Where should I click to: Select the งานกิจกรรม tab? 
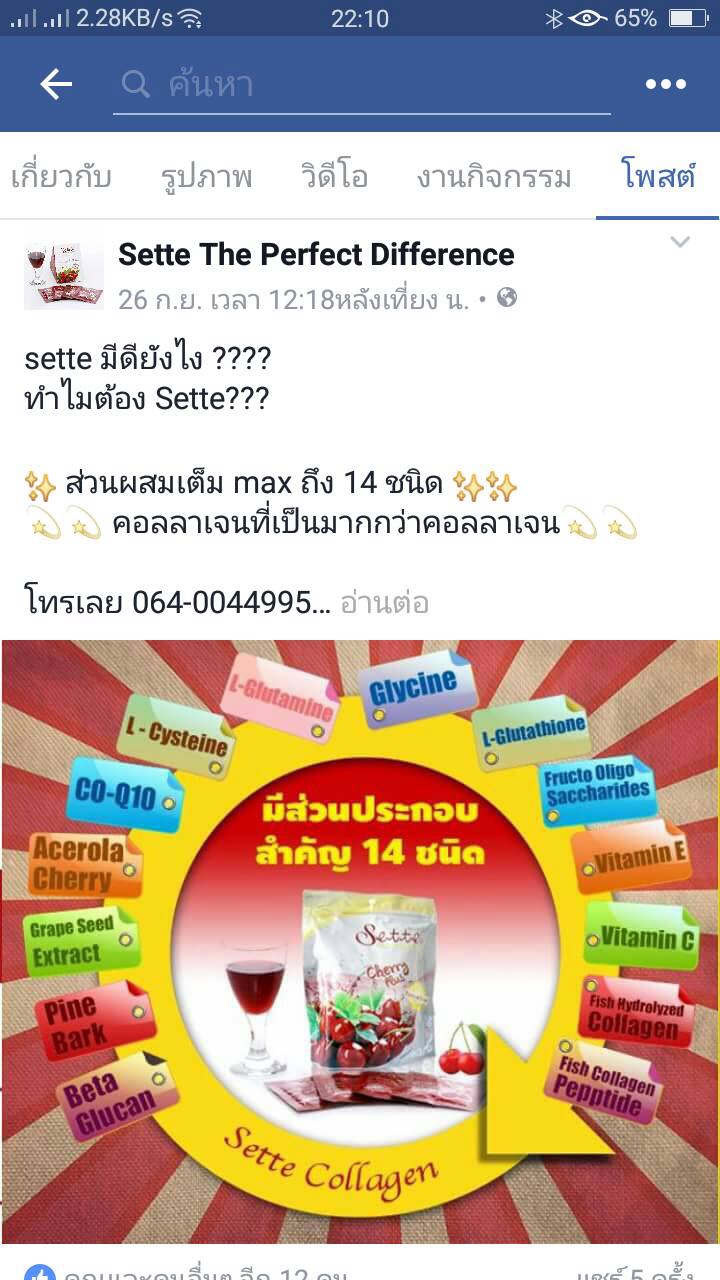point(494,178)
